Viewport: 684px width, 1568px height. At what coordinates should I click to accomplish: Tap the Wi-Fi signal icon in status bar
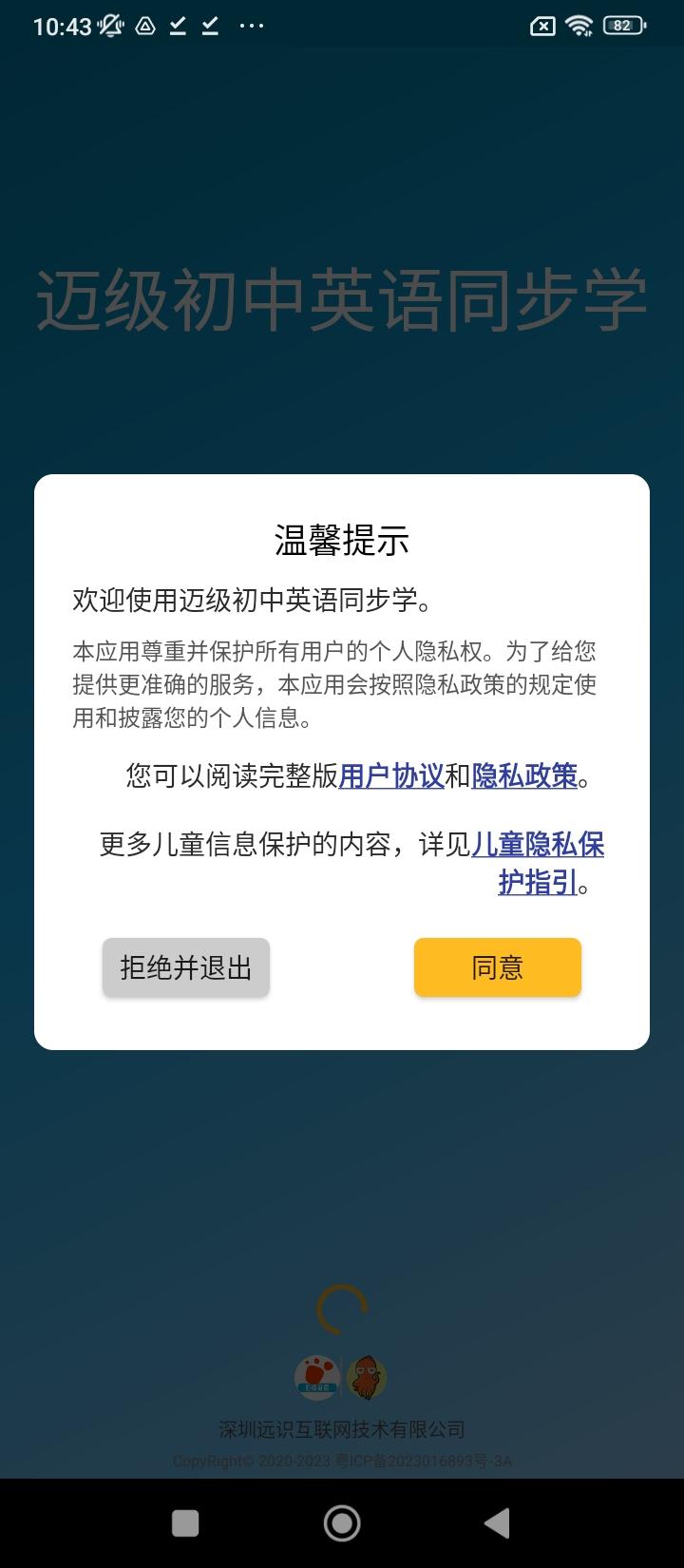(580, 26)
